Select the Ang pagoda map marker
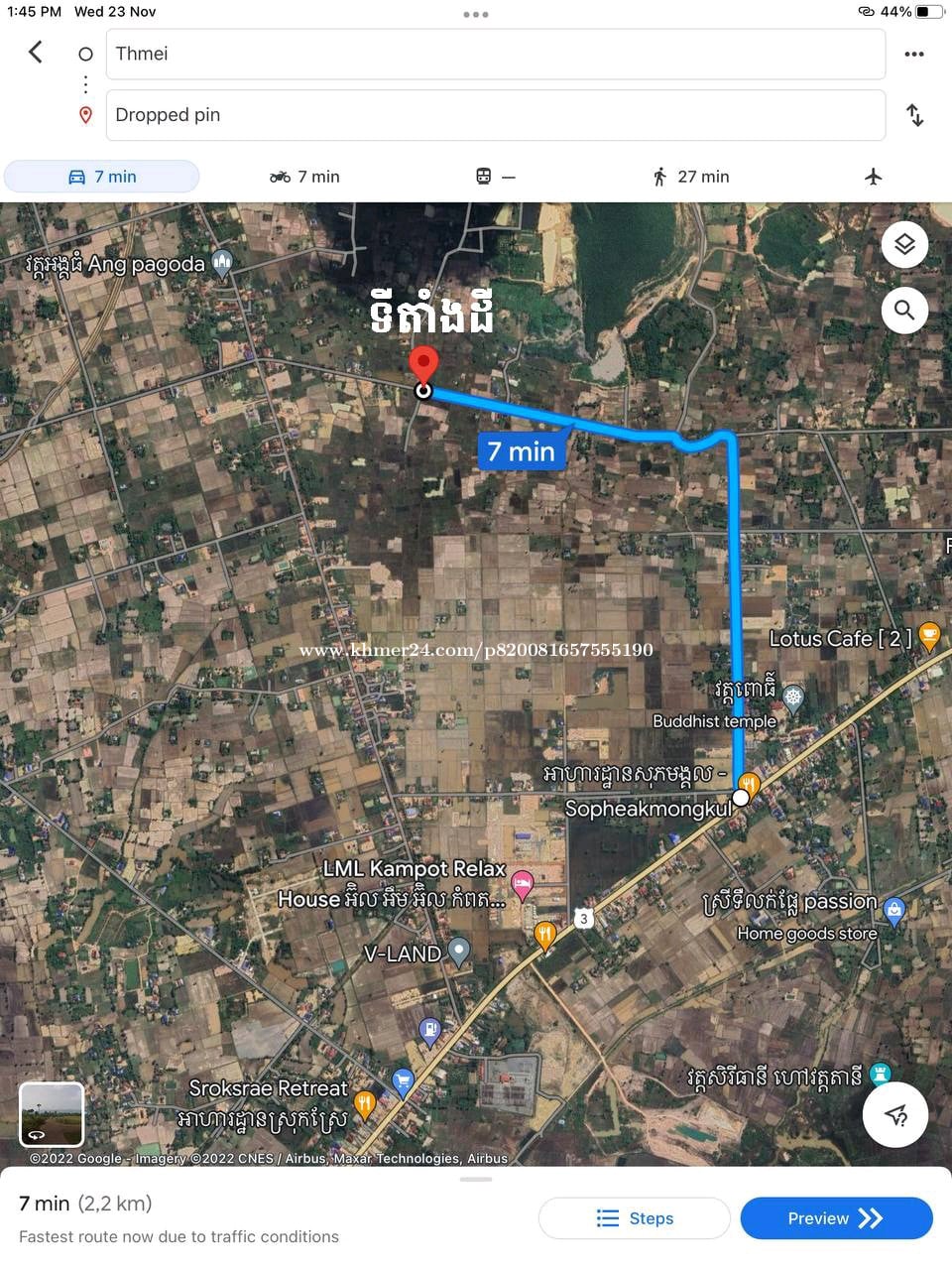Viewport: 952px width, 1270px height. click(x=222, y=263)
